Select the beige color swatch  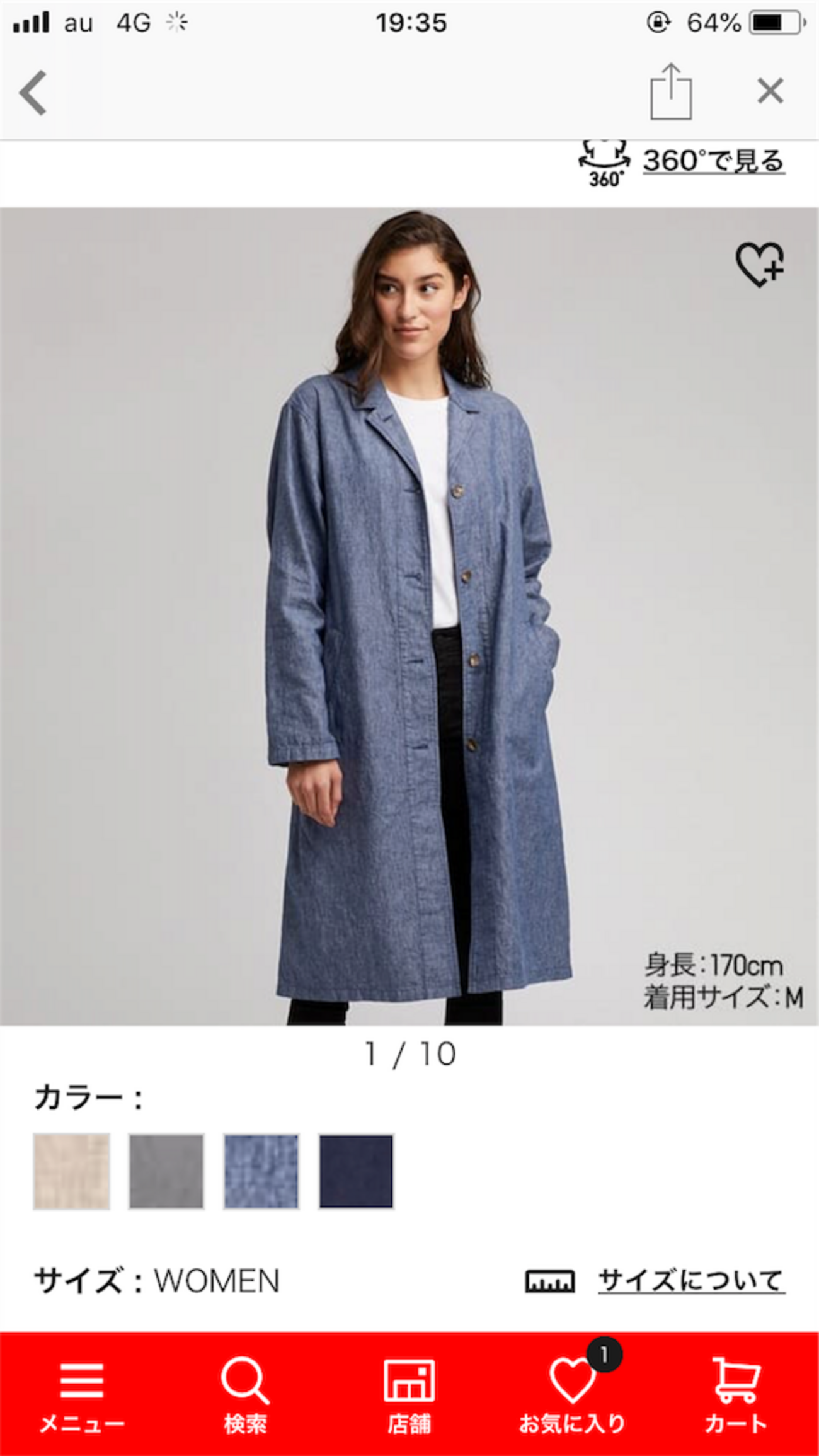coord(71,1171)
